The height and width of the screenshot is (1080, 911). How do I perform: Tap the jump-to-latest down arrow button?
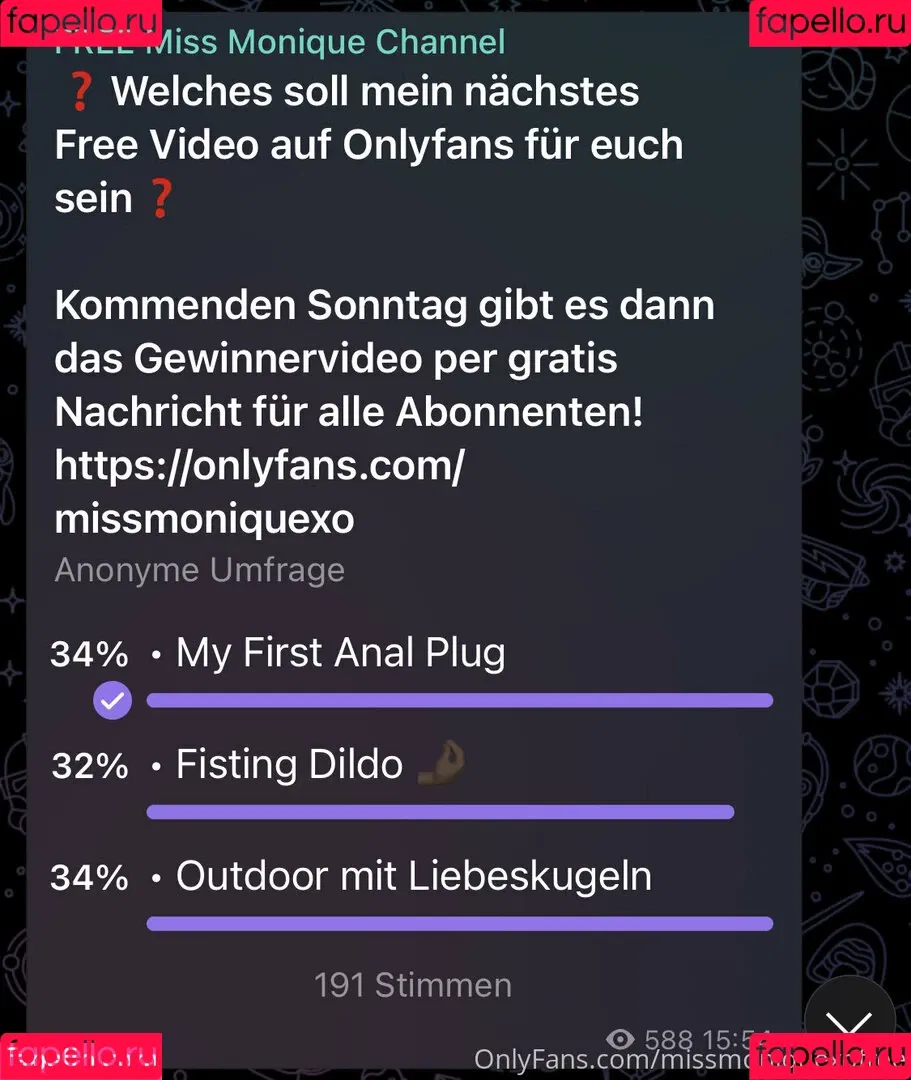click(849, 1021)
